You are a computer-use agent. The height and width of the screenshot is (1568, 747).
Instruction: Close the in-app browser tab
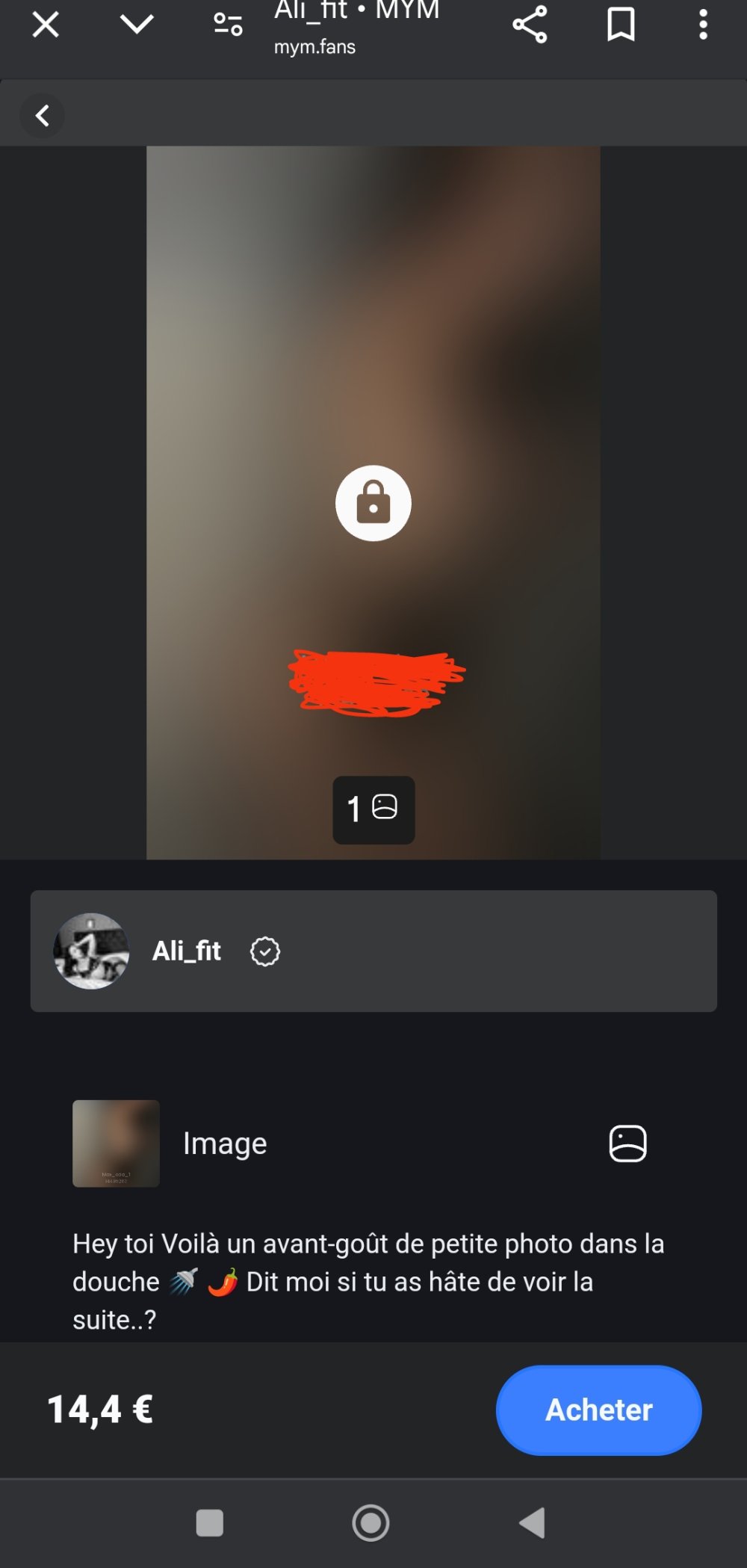click(46, 25)
